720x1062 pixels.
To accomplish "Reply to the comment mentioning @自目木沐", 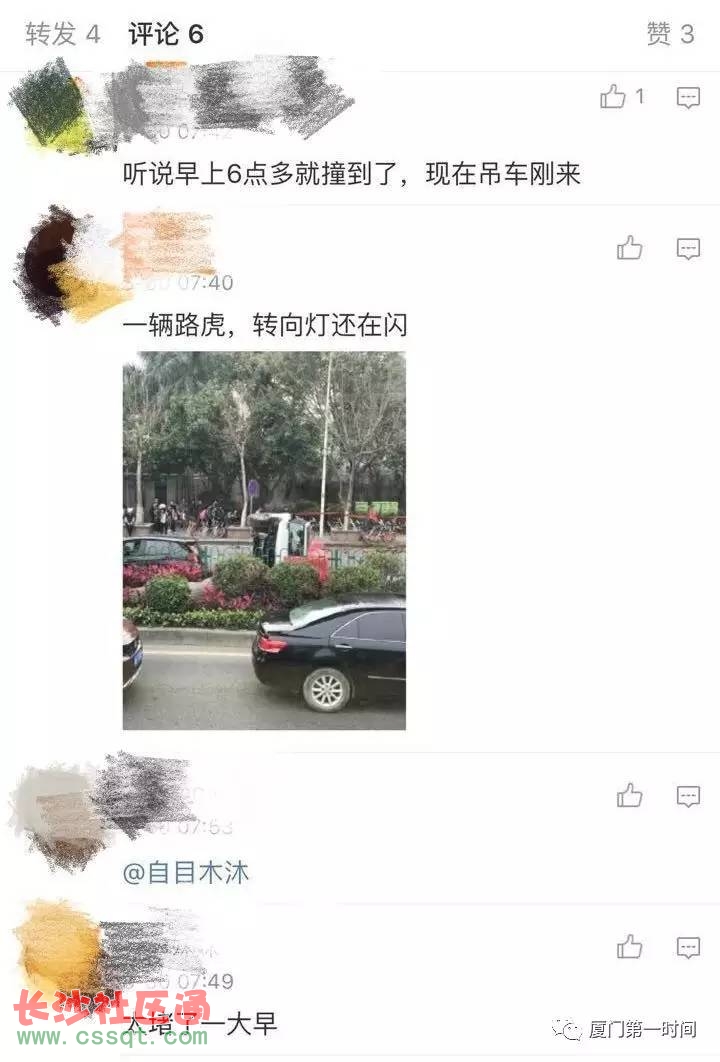I will 688,796.
